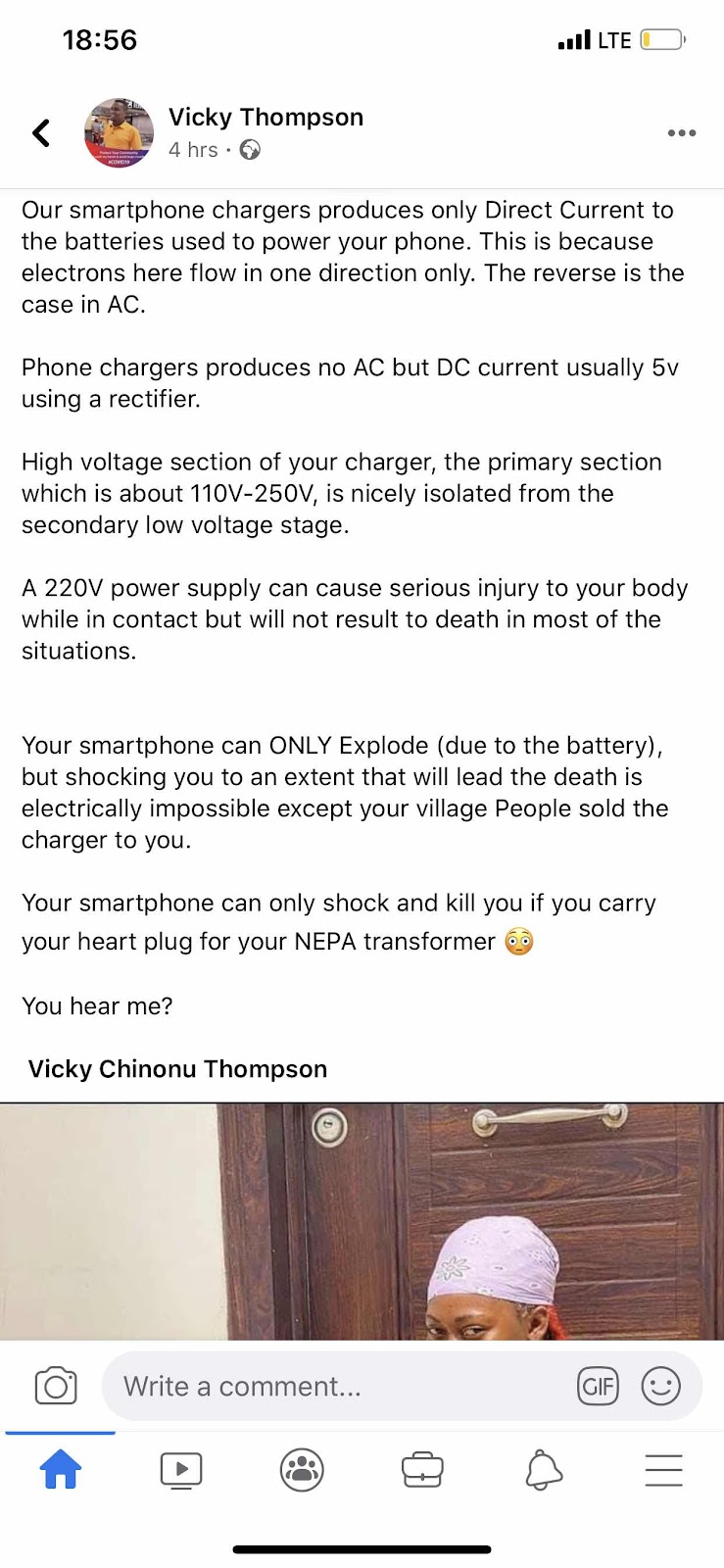724x1568 pixels.
Task: Go back using the back arrow
Action: [41, 132]
